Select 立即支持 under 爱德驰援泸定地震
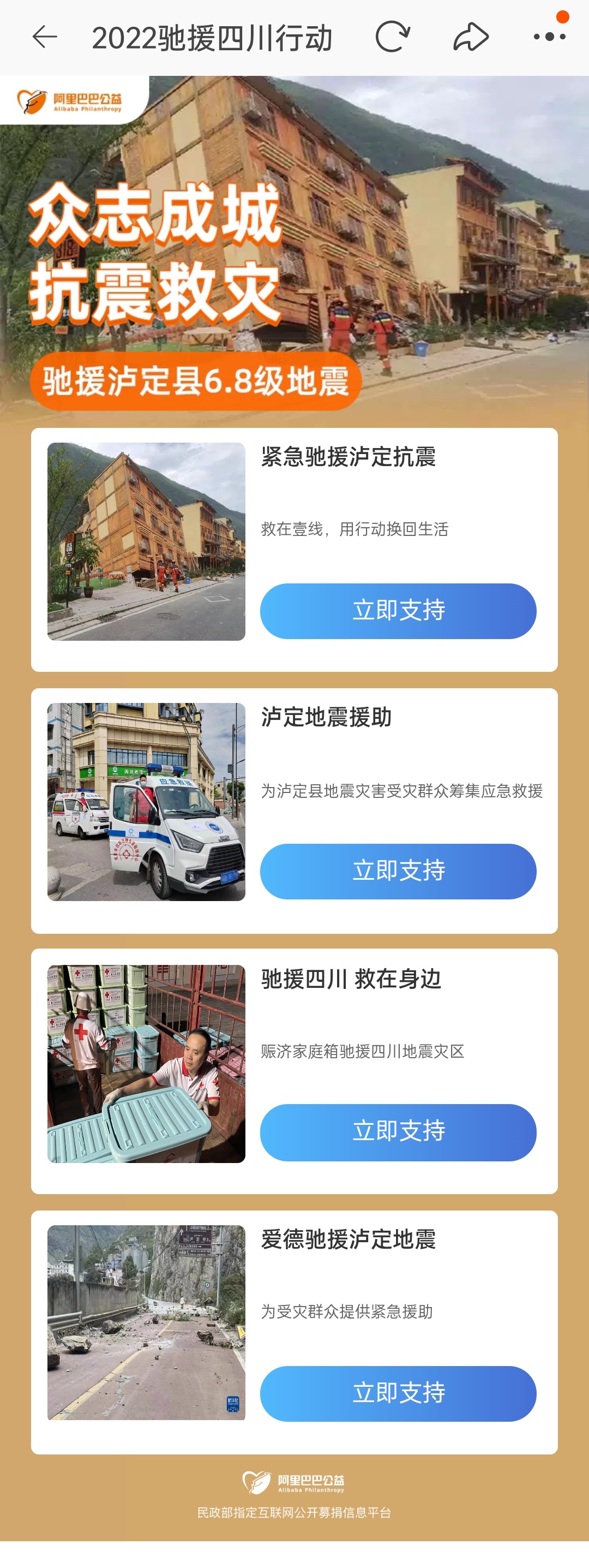The height and width of the screenshot is (1568, 589). tap(398, 1393)
